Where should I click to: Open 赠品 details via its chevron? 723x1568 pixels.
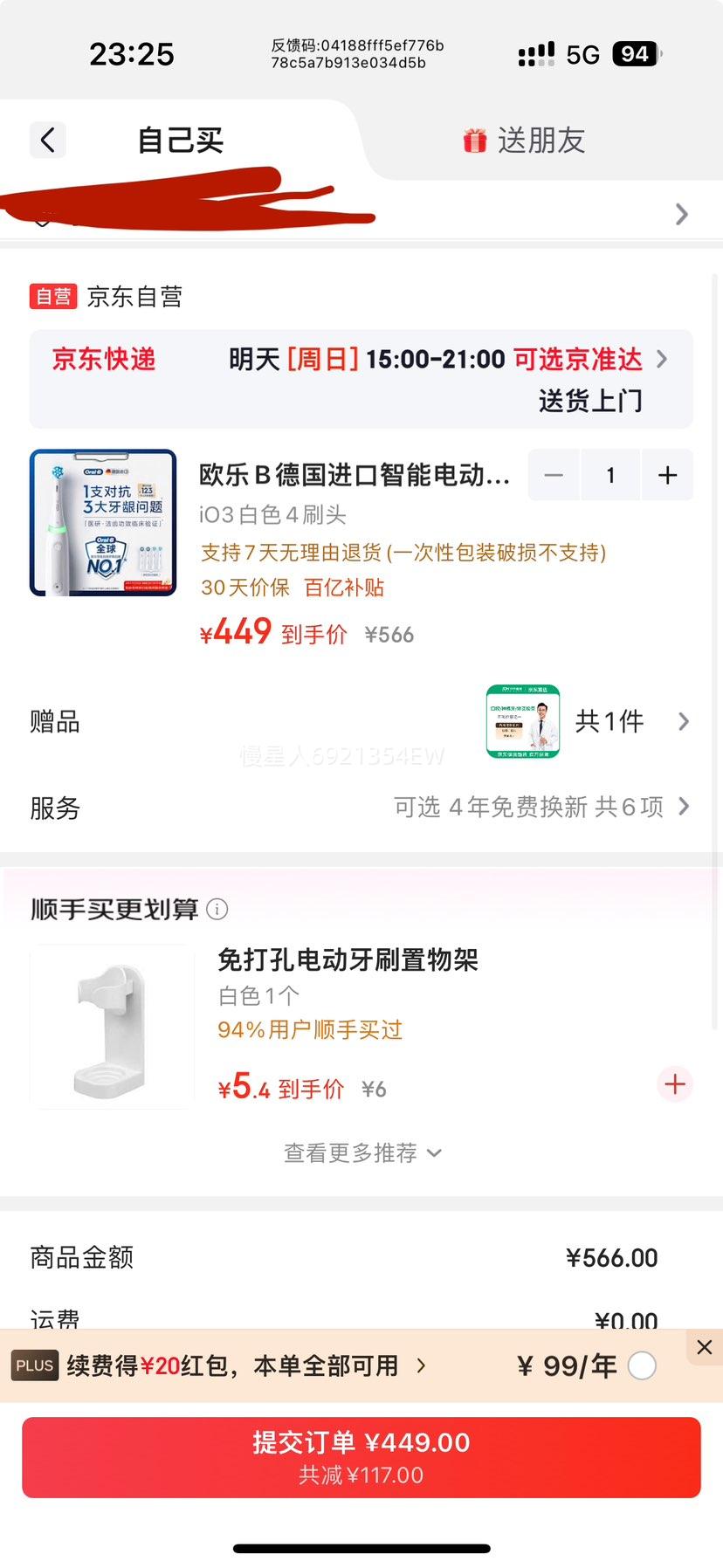point(683,722)
